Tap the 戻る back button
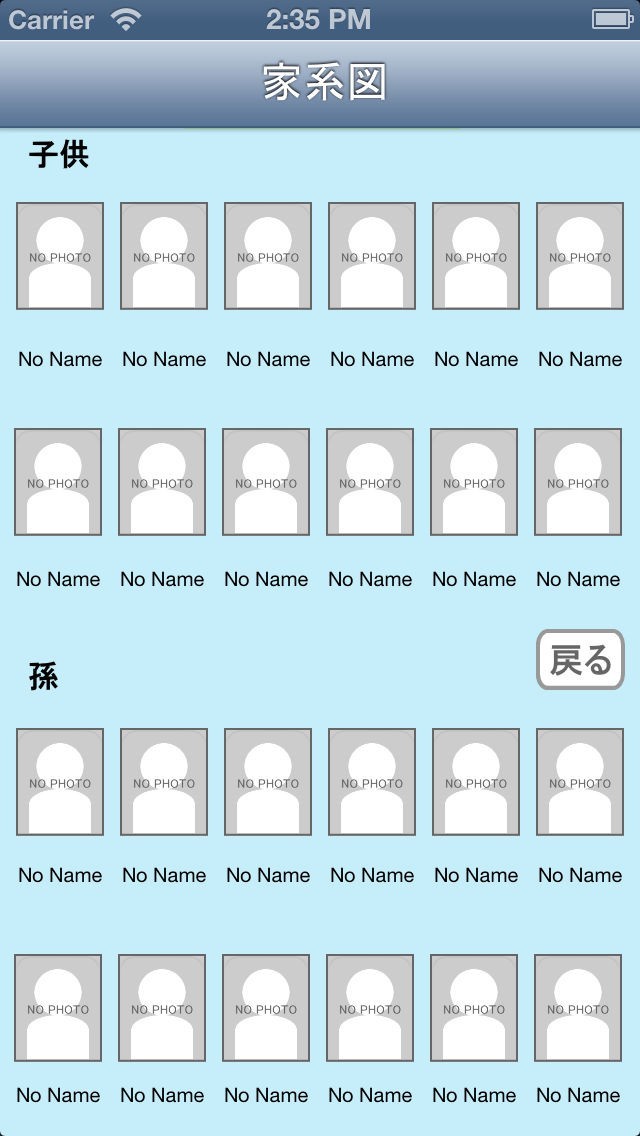The width and height of the screenshot is (640, 1136). point(580,660)
